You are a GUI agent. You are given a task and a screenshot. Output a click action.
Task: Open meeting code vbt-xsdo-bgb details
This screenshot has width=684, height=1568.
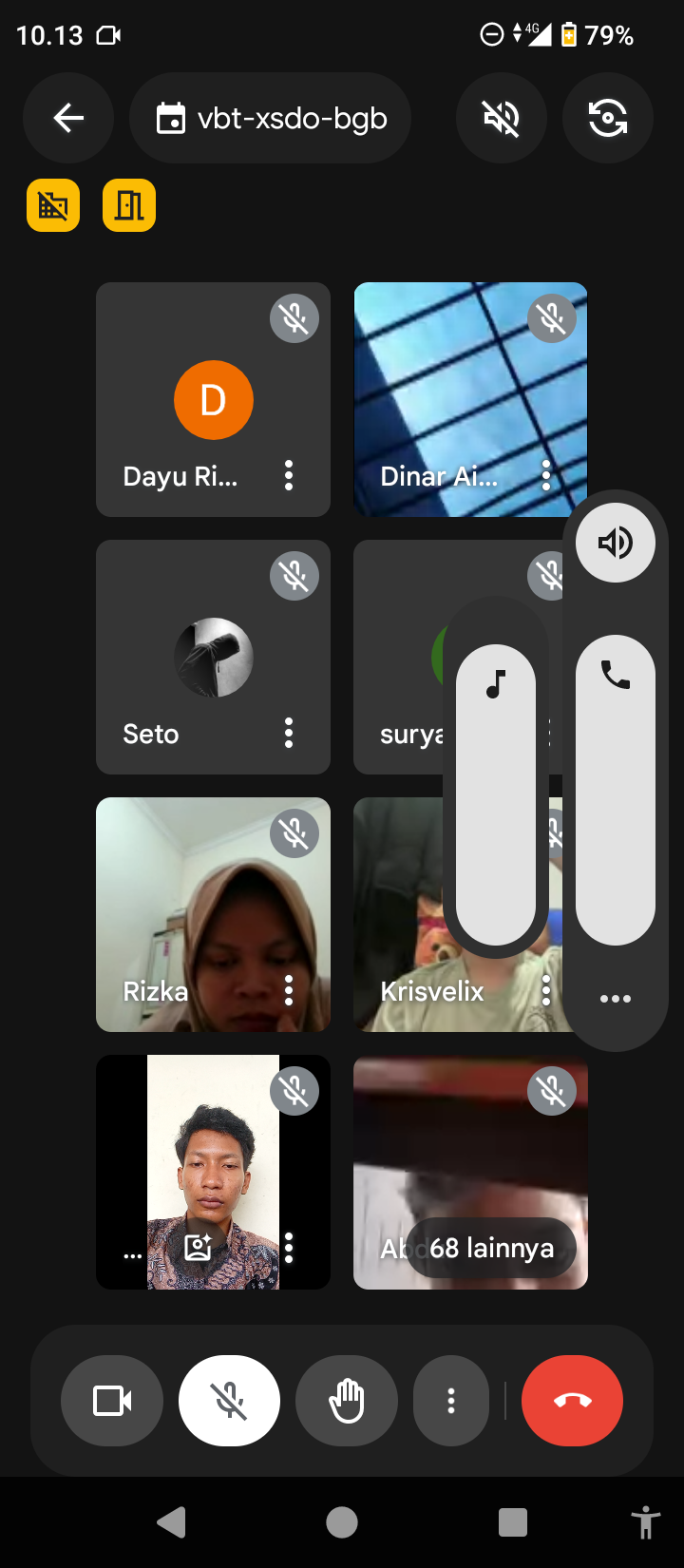click(271, 119)
